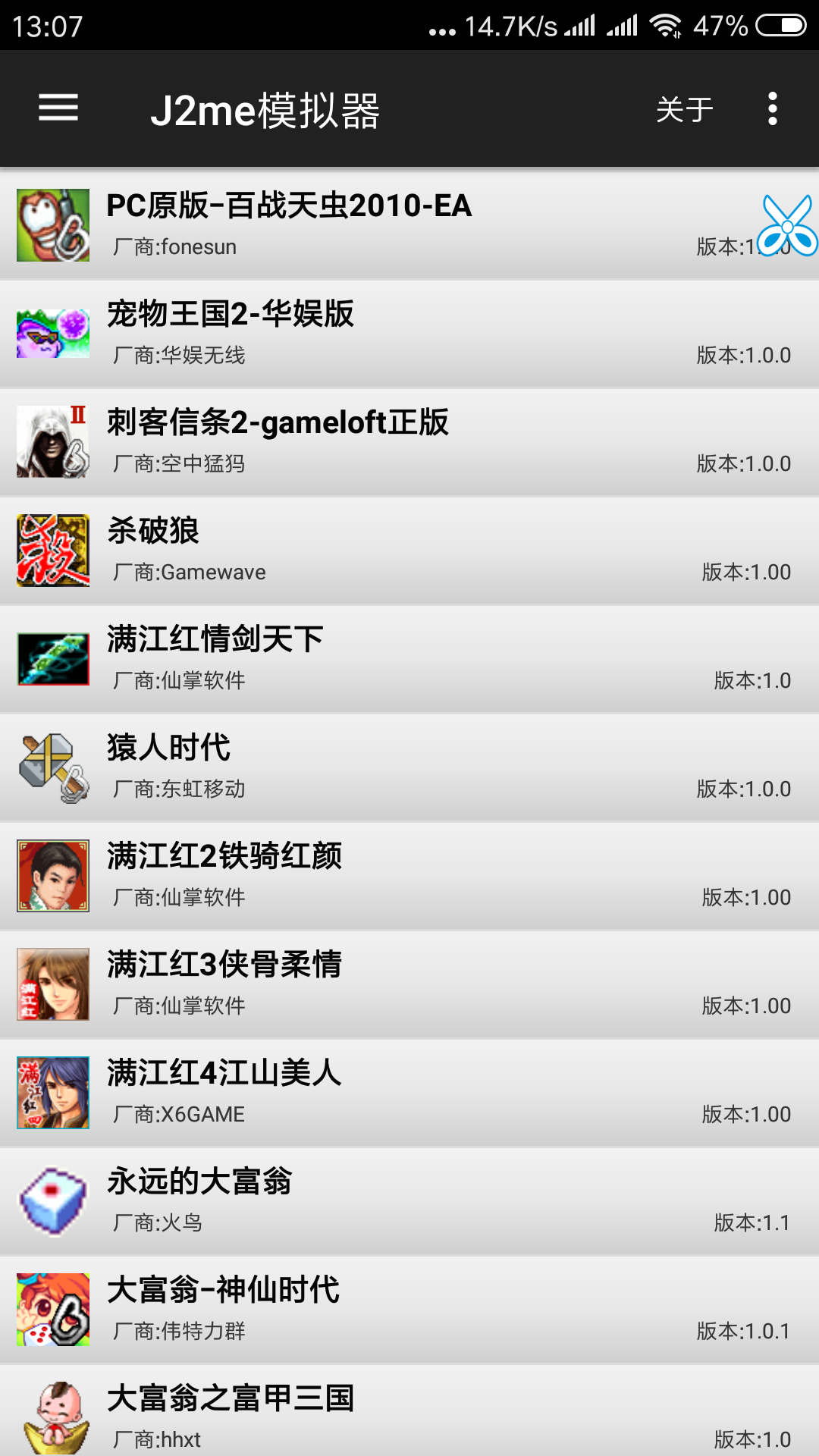Open the hamburger drawer menu
The height and width of the screenshot is (1456, 819).
[58, 108]
